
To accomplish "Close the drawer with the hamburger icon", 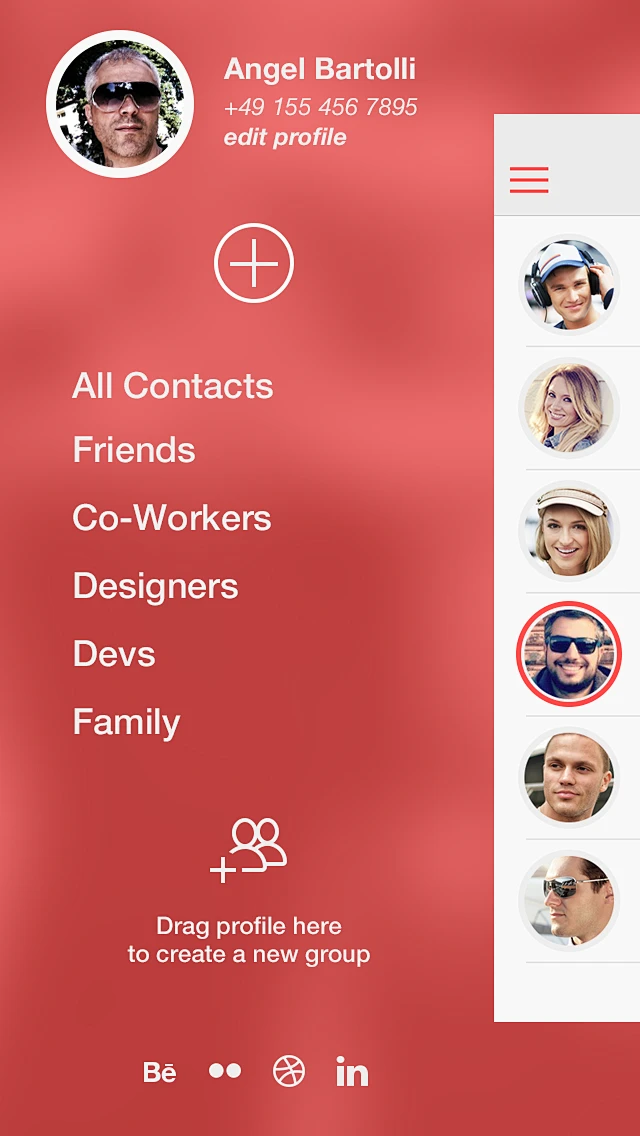I will (529, 180).
